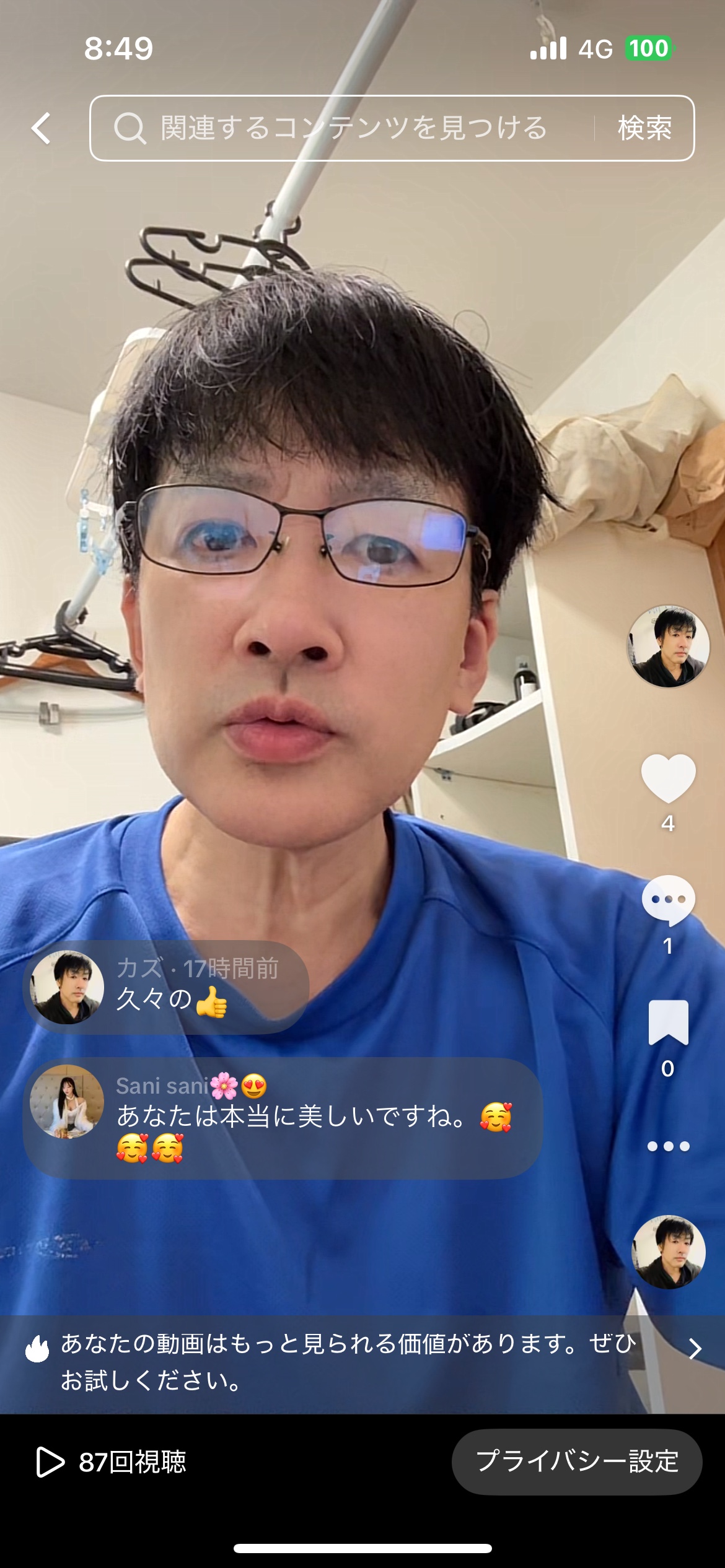The image size is (725, 1568).
Task: Go back using the top-left arrow
Action: (x=41, y=128)
